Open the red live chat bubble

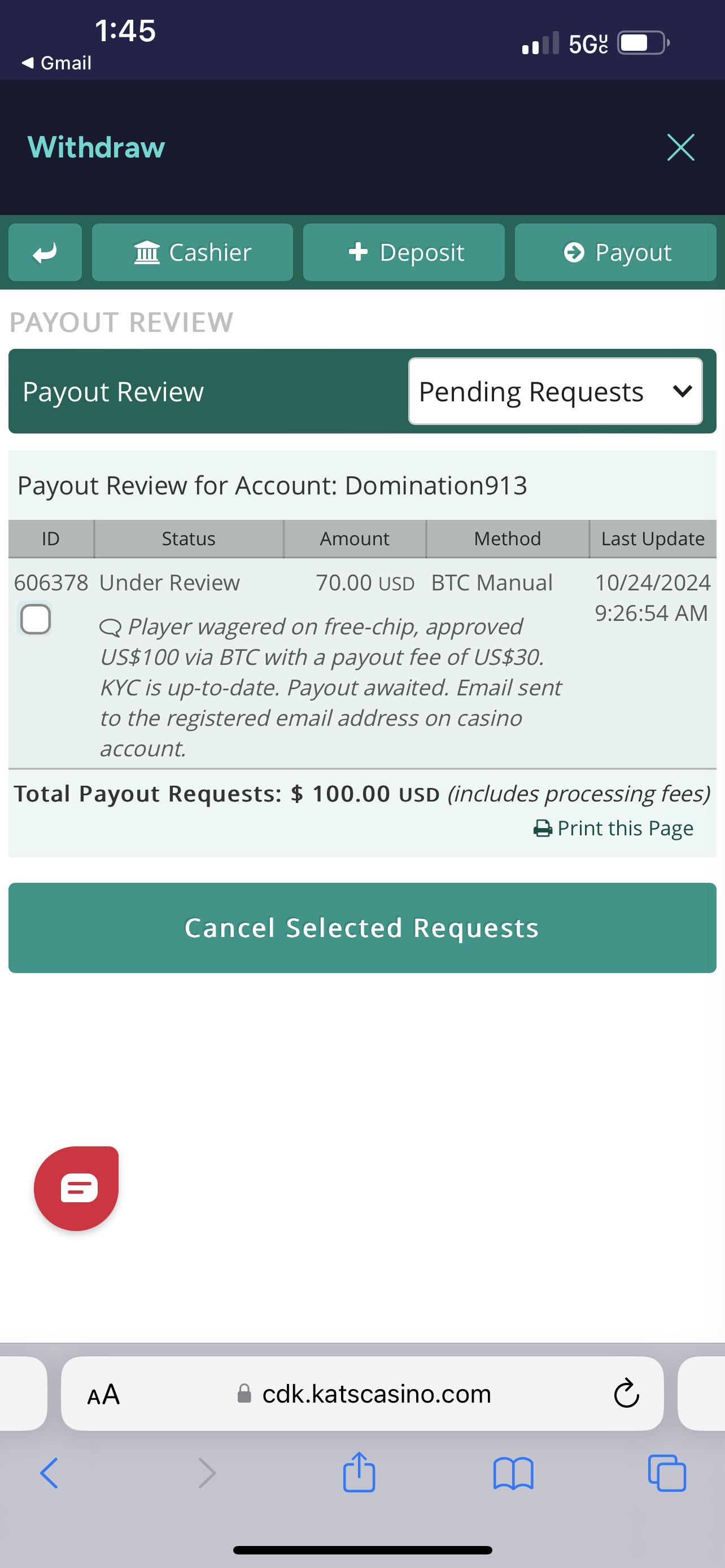click(x=77, y=1188)
